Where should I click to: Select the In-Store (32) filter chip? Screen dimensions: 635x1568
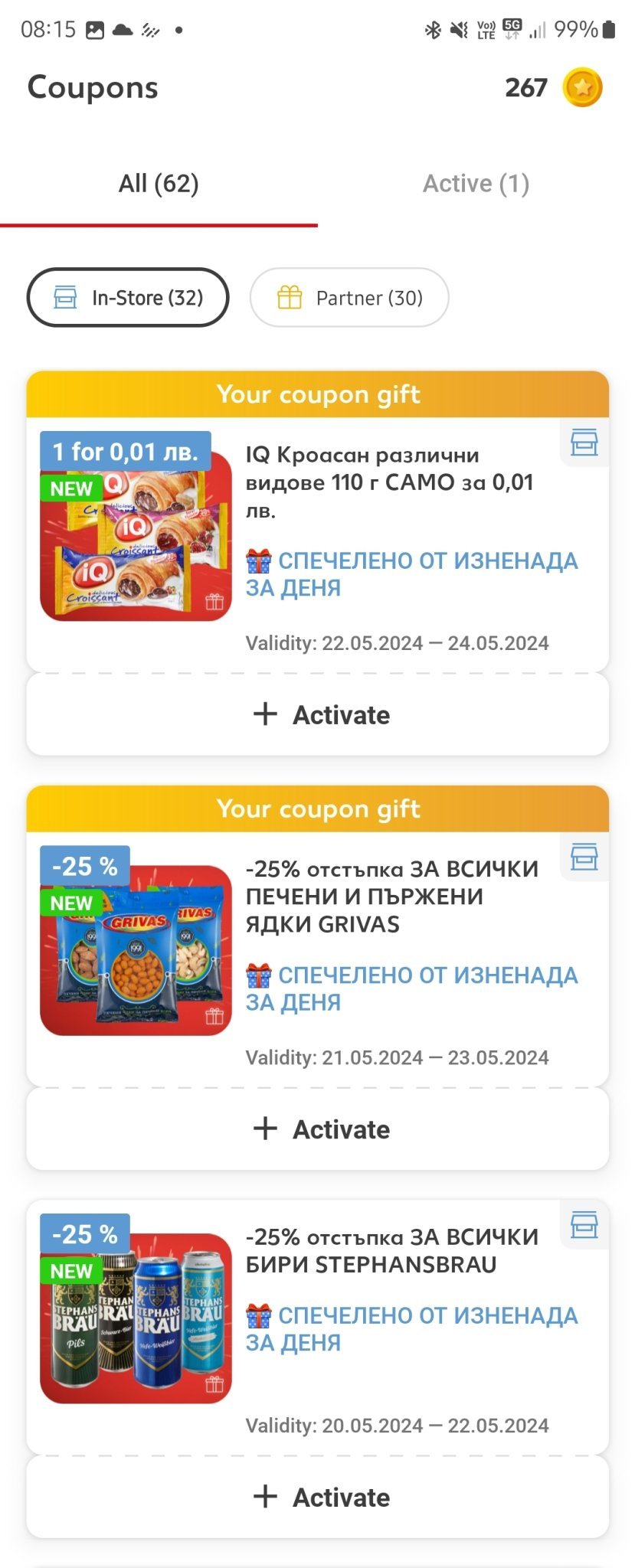(128, 297)
